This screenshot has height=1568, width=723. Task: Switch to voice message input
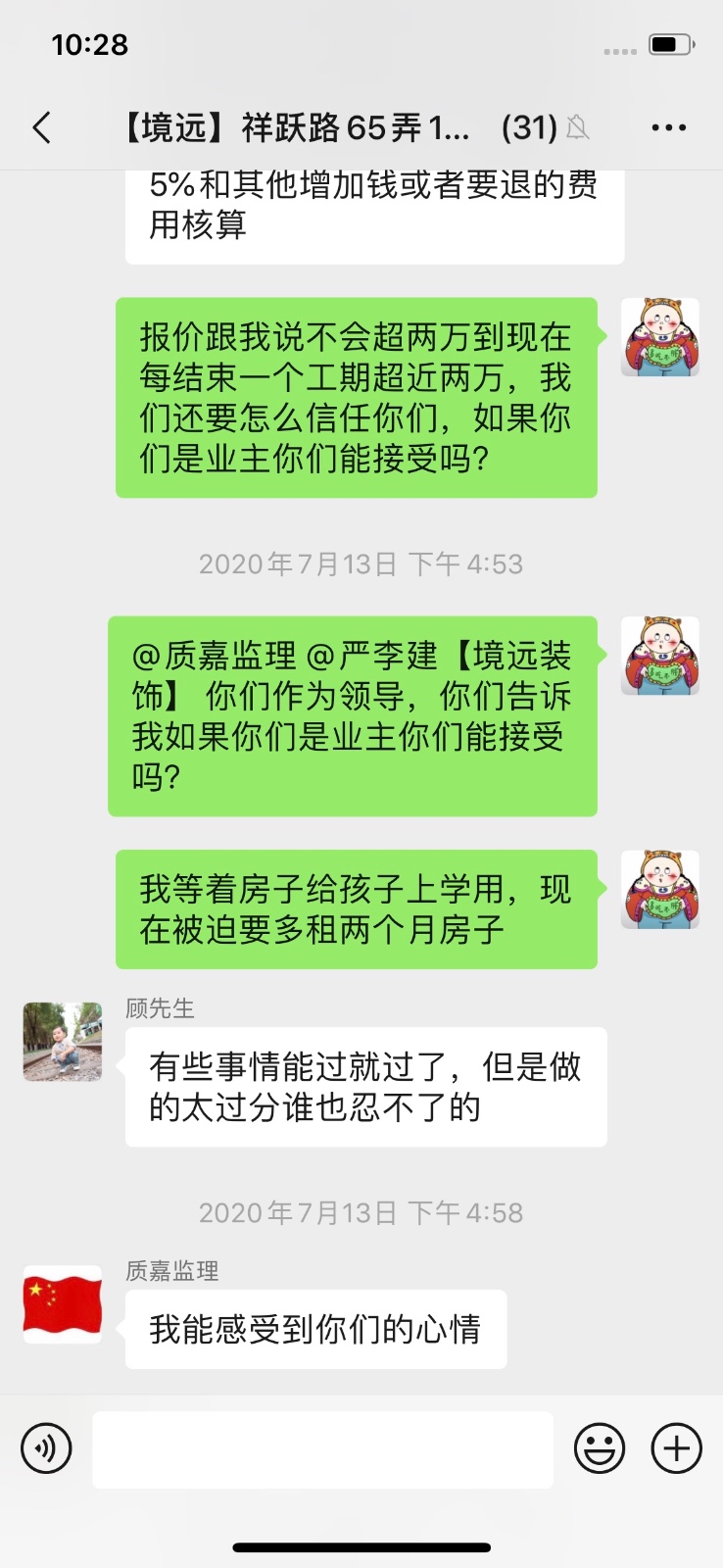pos(46,1448)
